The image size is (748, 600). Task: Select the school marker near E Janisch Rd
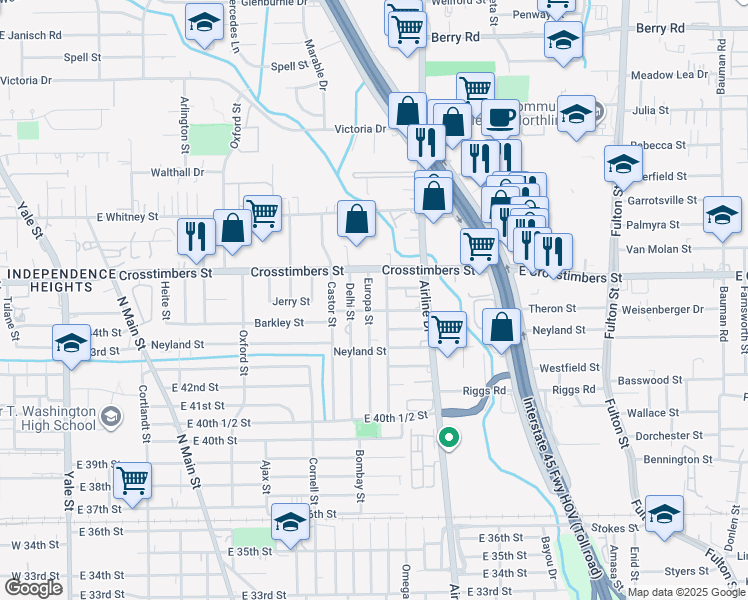pyautogui.click(x=204, y=22)
